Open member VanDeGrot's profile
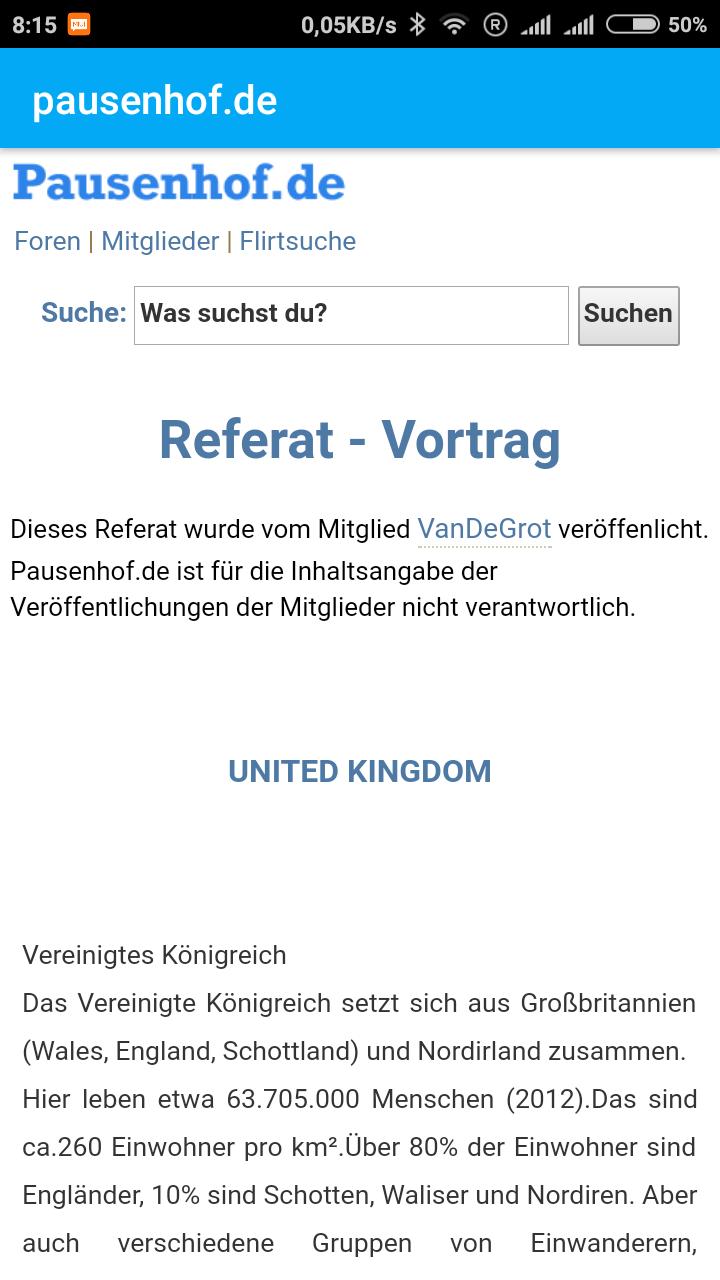720x1280 pixels. (484, 528)
